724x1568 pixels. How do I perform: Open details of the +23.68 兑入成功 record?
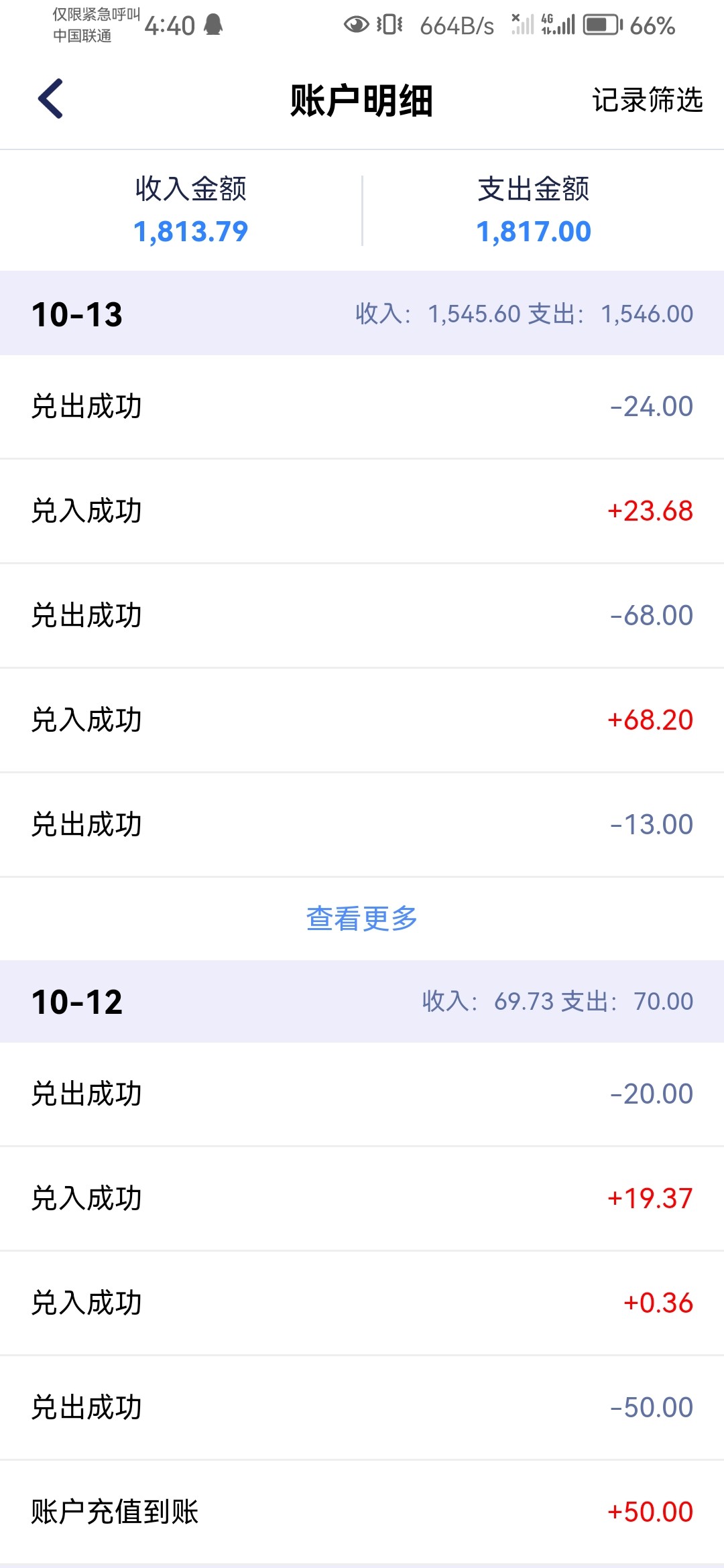[x=362, y=511]
